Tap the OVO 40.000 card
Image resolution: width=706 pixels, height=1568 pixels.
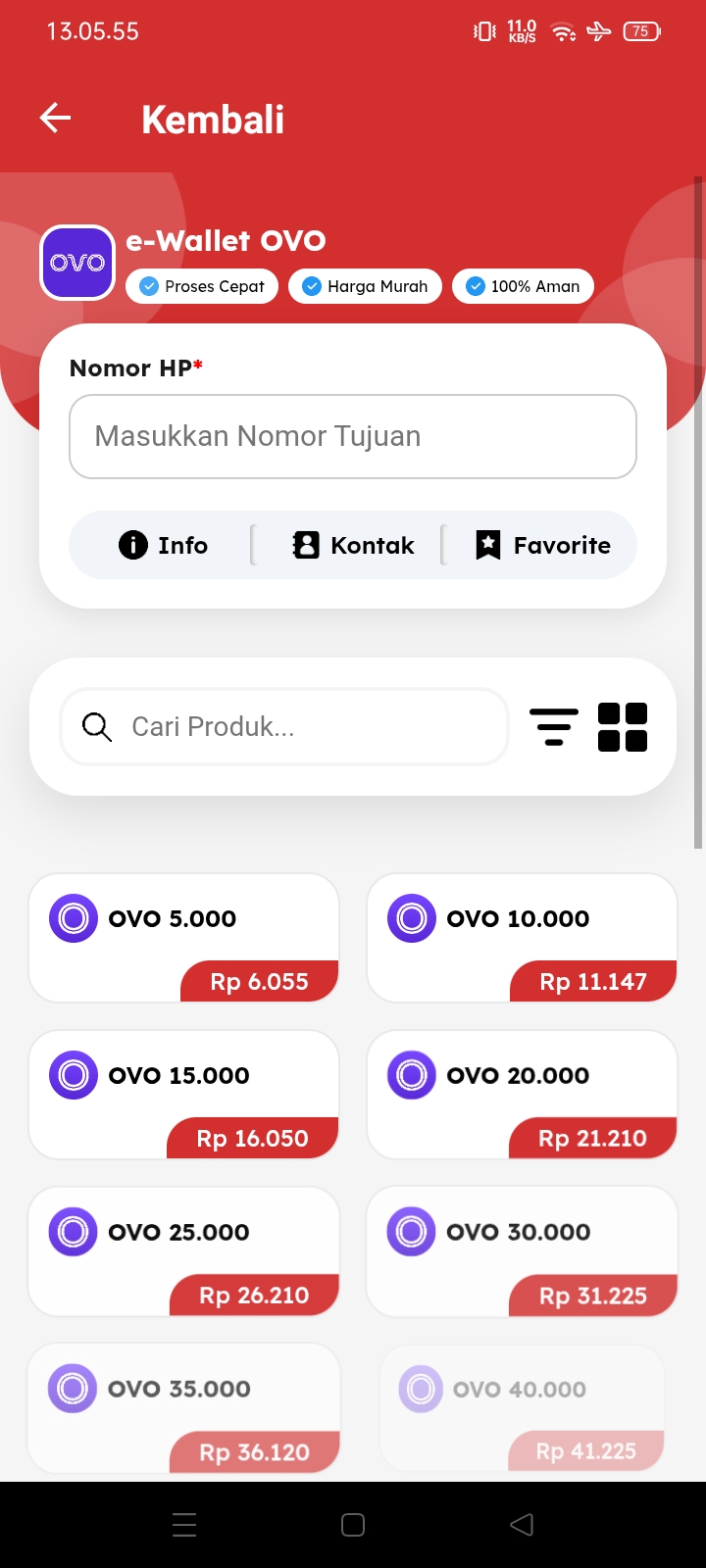tap(522, 1406)
